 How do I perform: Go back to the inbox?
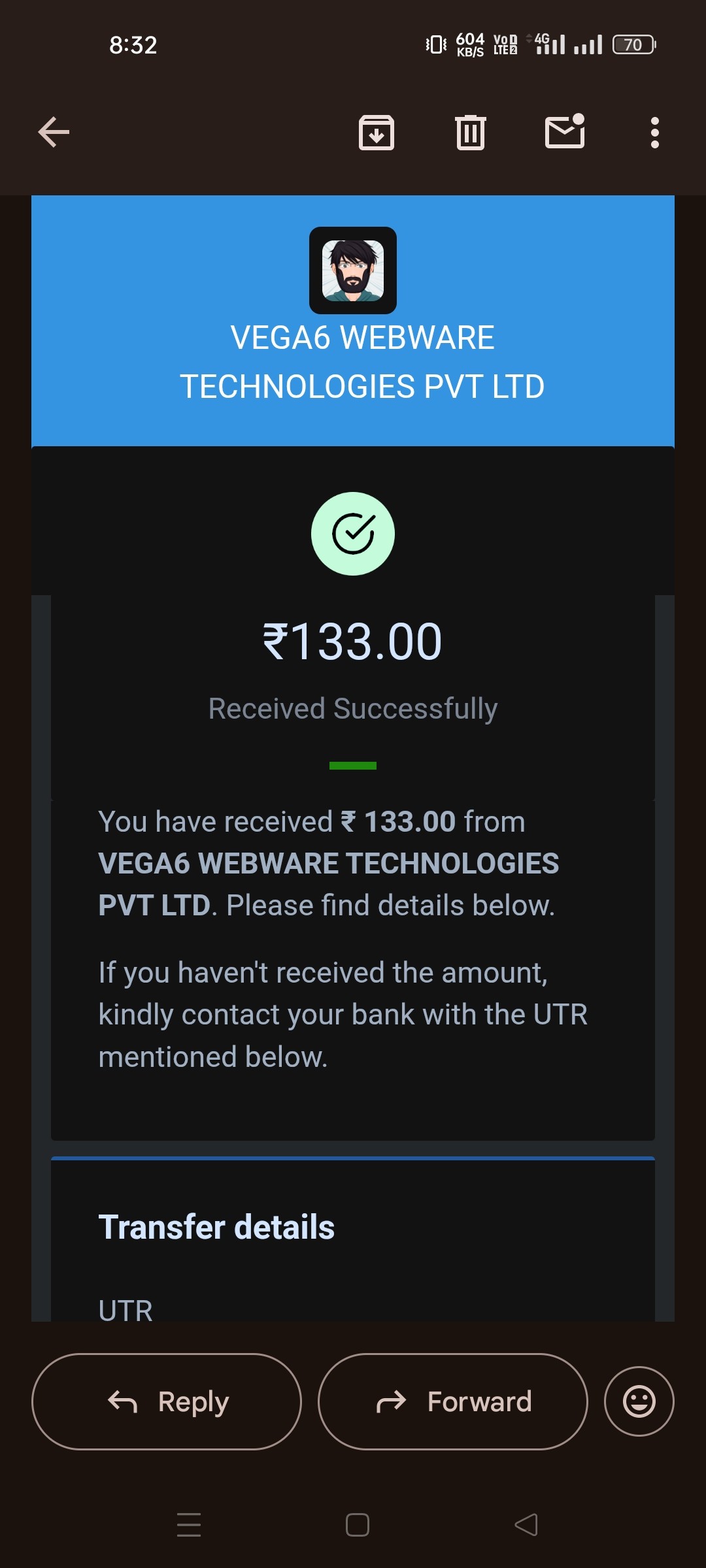tap(54, 133)
